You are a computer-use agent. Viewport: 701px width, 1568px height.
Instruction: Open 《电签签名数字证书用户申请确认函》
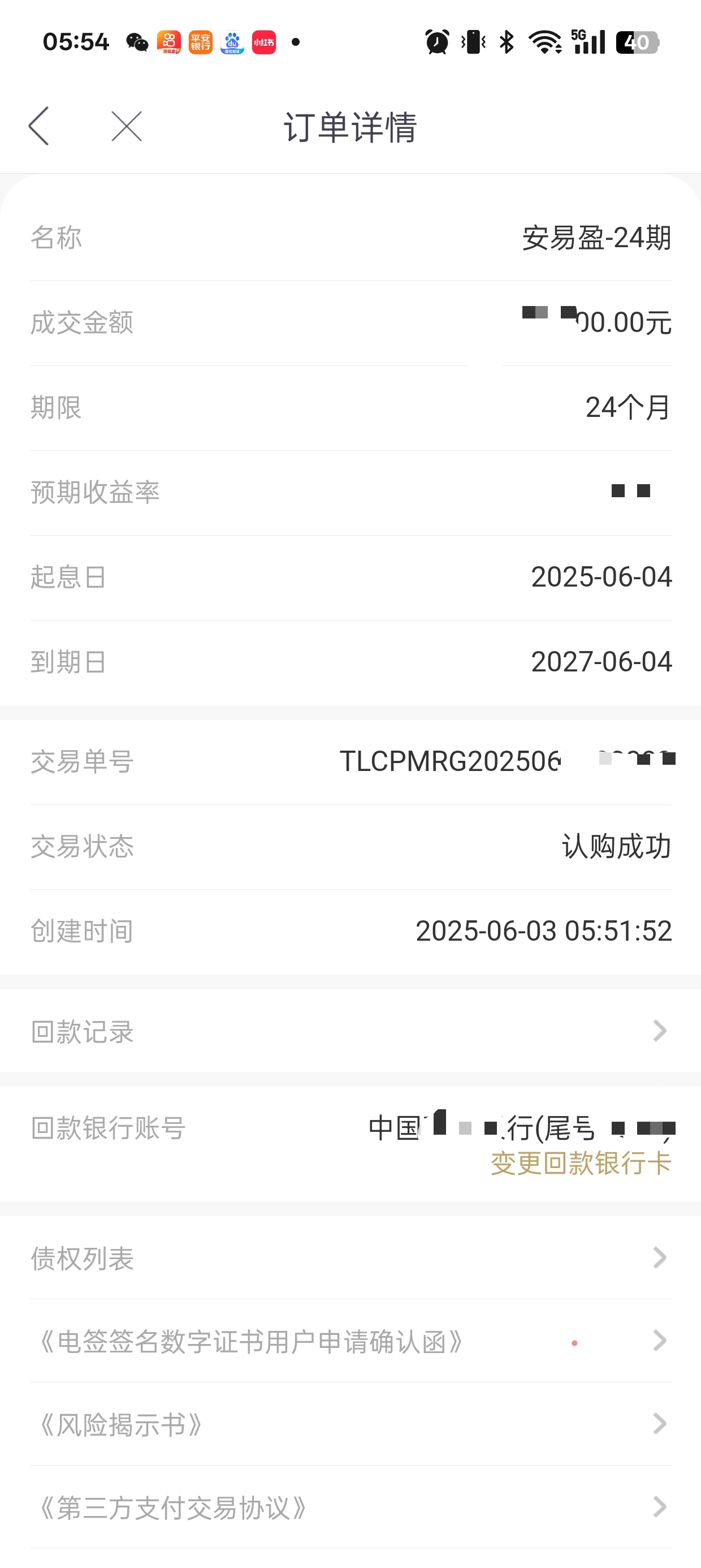click(350, 1341)
